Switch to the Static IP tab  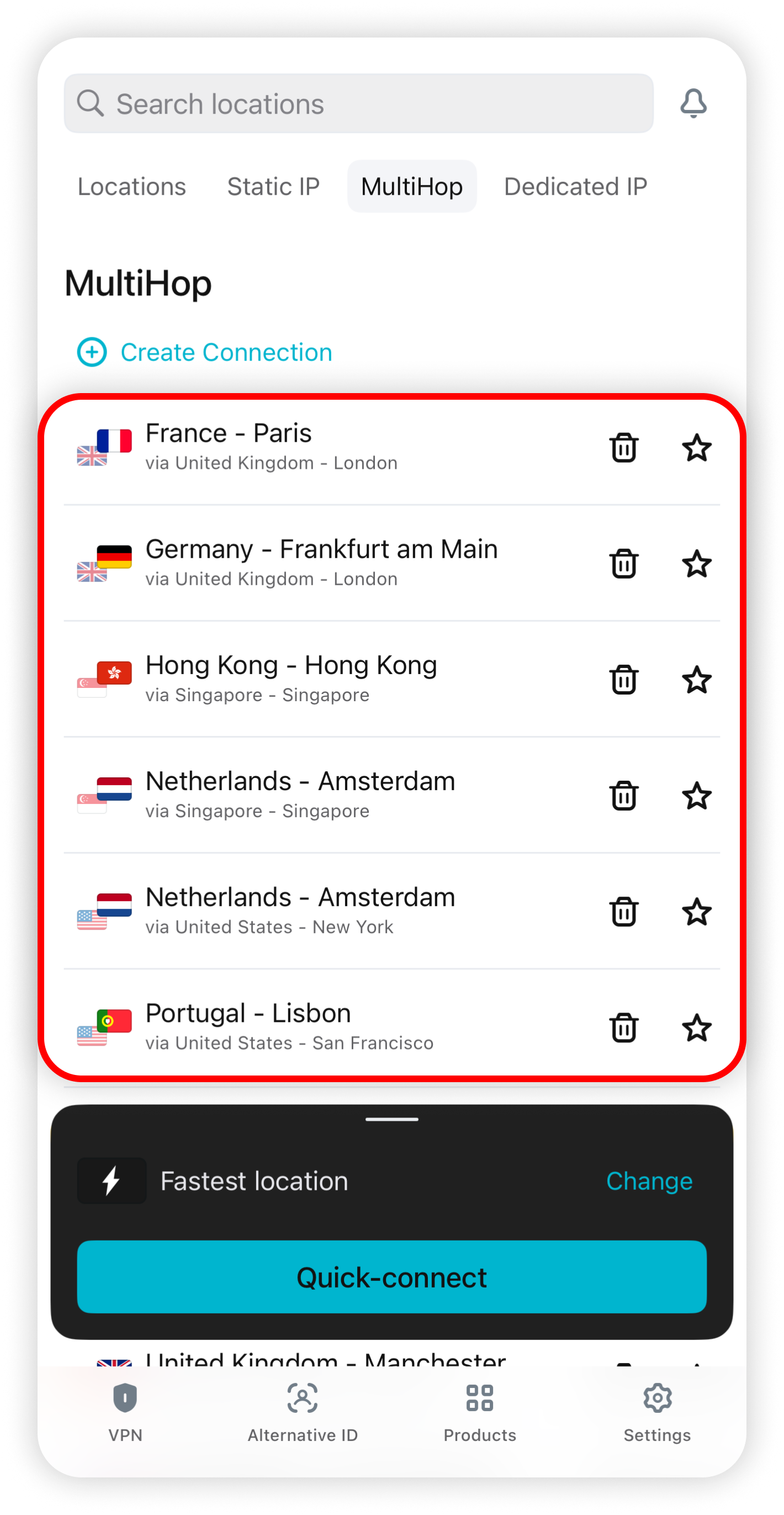[x=273, y=187]
